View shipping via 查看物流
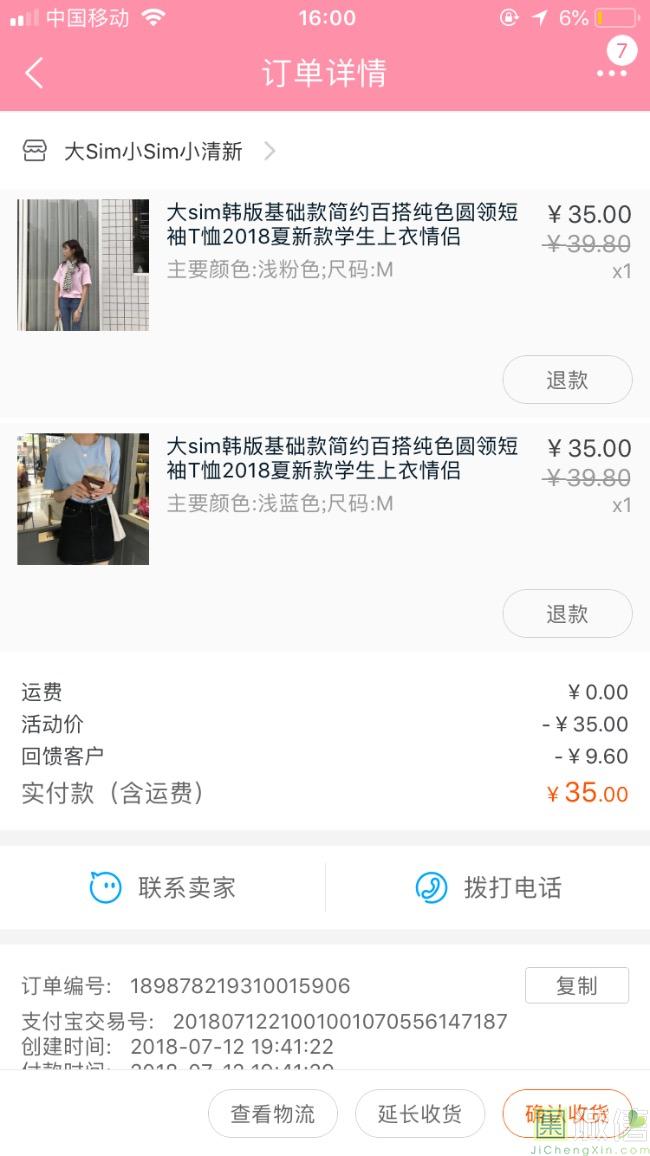Image resolution: width=650 pixels, height=1156 pixels. point(273,1114)
